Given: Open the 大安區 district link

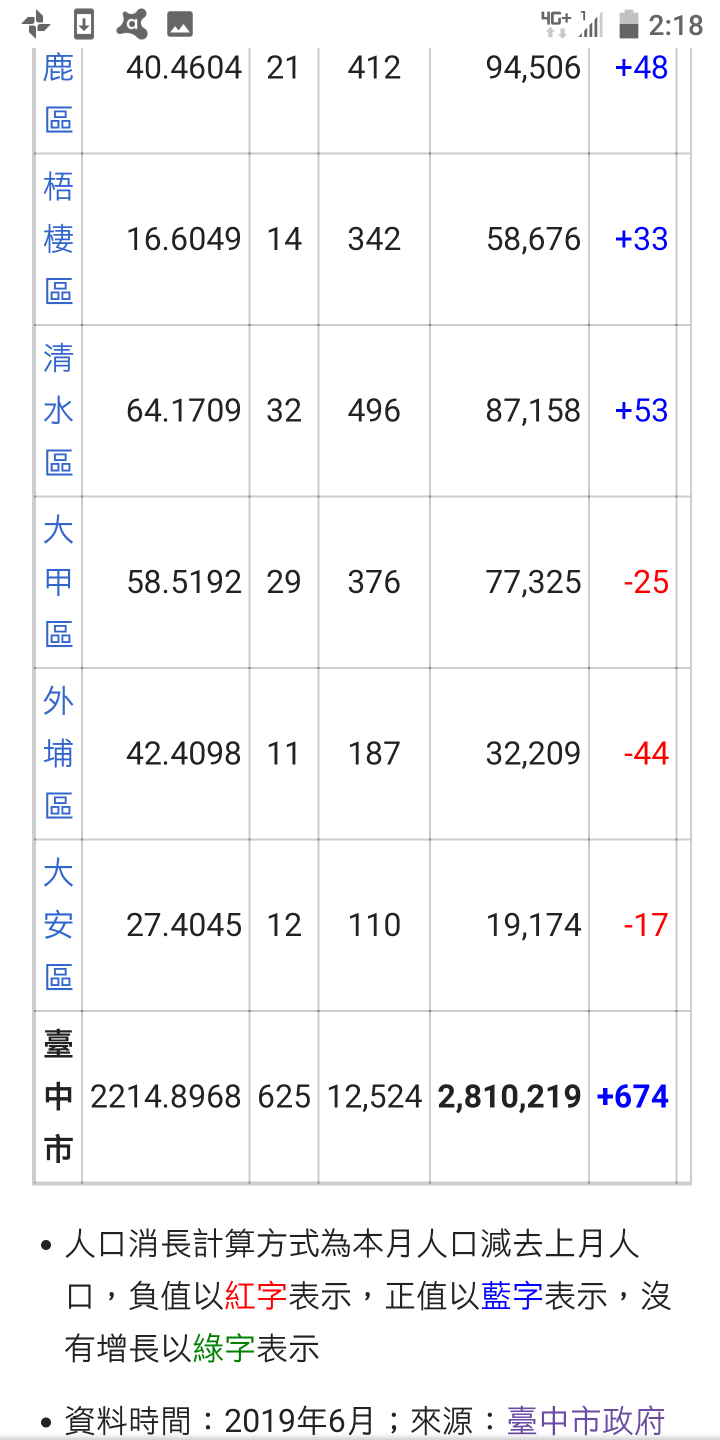Looking at the screenshot, I should [58, 925].
